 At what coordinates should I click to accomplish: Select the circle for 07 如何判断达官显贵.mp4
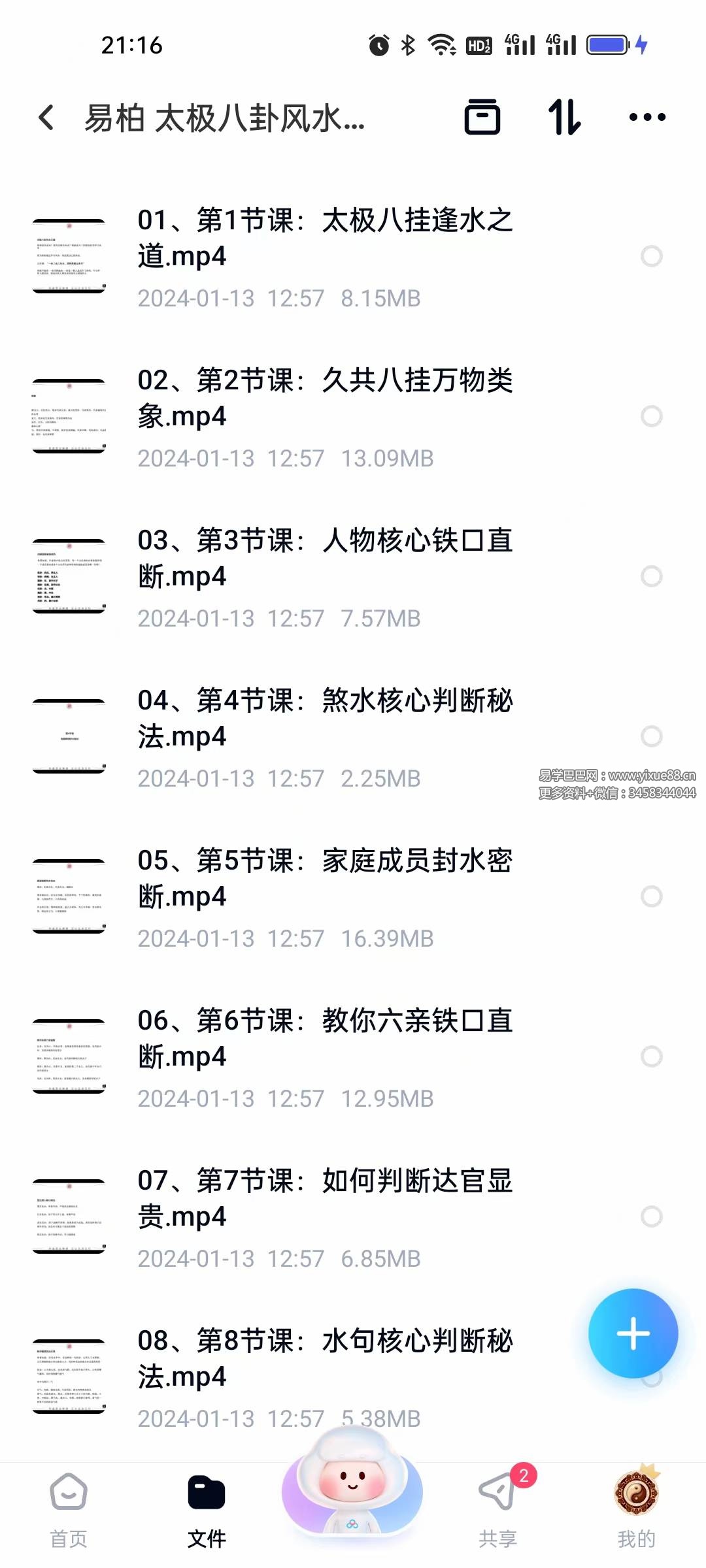point(651,1217)
